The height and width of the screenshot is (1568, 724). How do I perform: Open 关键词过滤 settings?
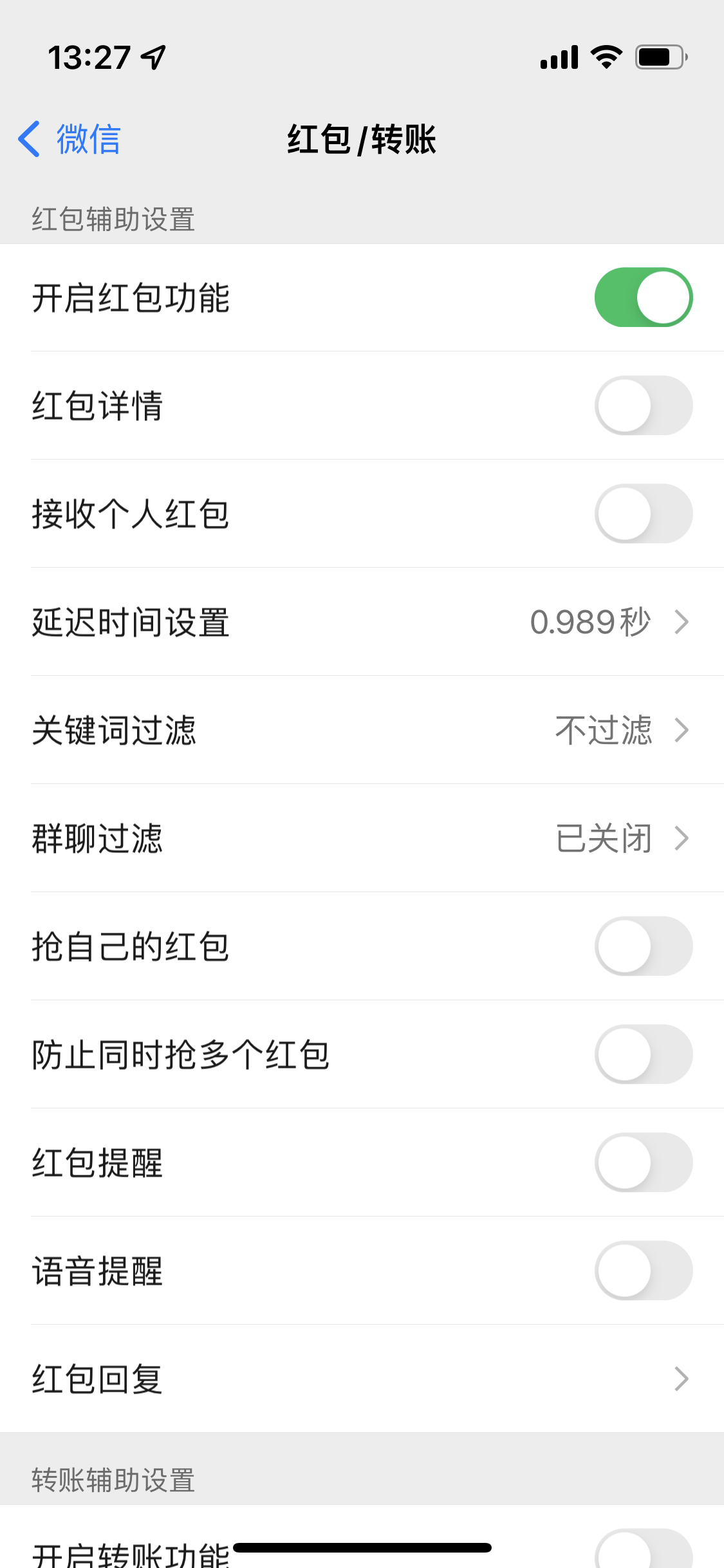coord(362,729)
